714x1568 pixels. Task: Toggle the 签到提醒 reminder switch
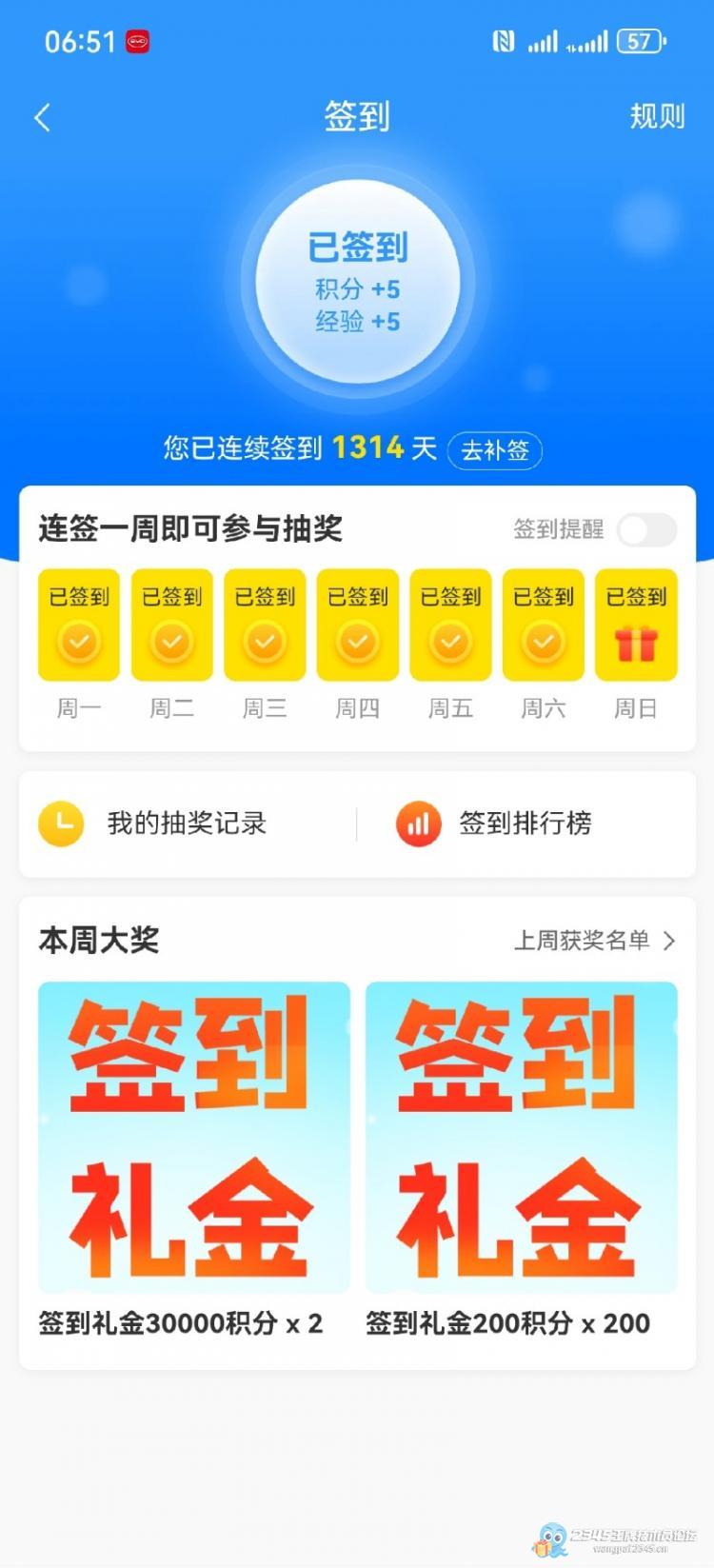pos(646,529)
